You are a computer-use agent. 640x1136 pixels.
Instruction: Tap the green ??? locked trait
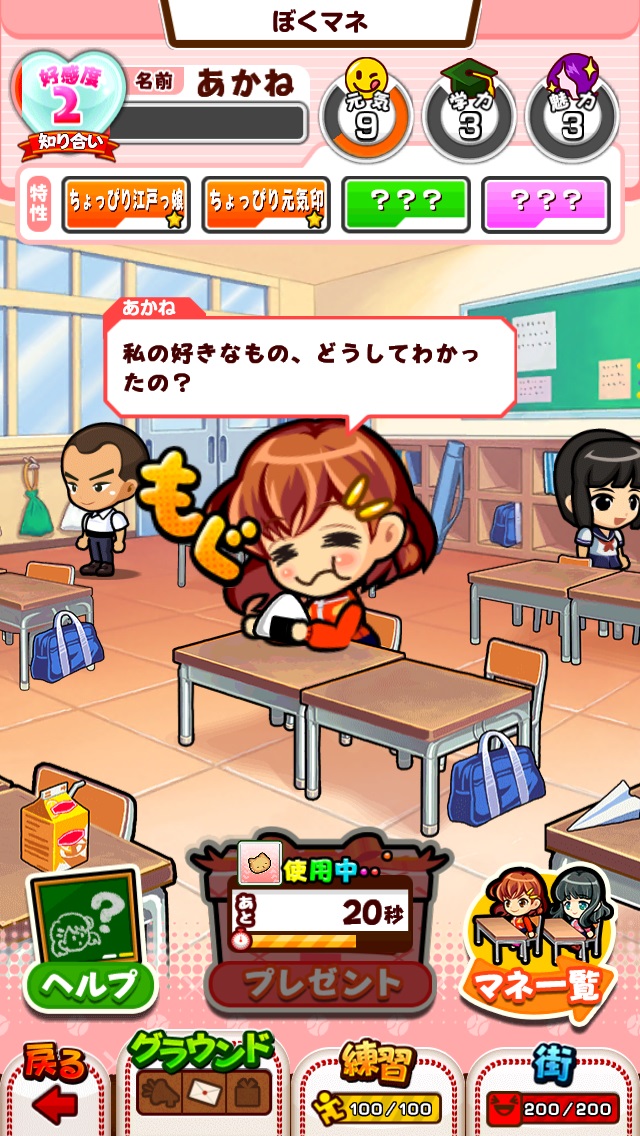click(406, 205)
